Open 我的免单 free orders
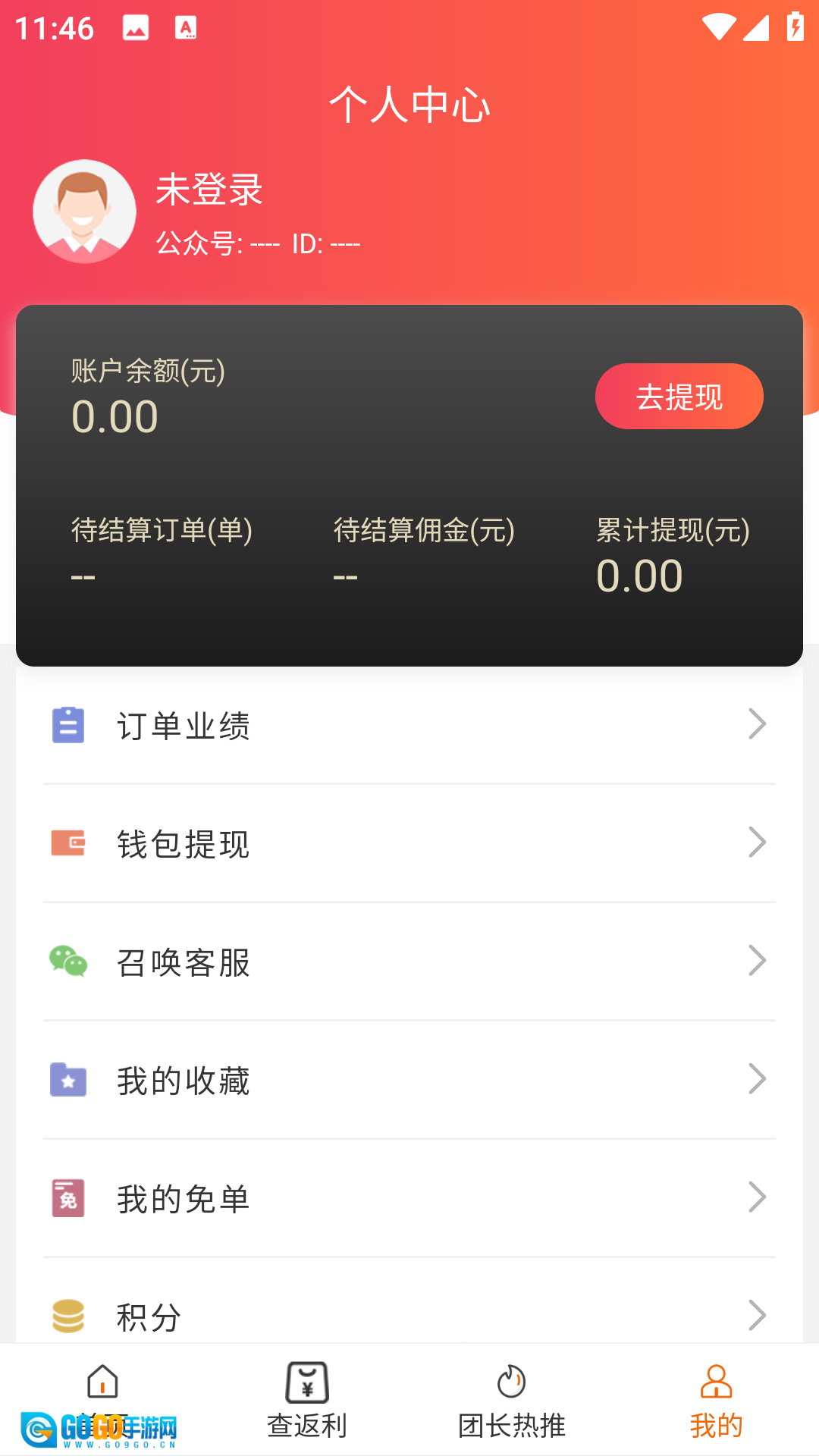The width and height of the screenshot is (819, 1456). coord(409,1198)
